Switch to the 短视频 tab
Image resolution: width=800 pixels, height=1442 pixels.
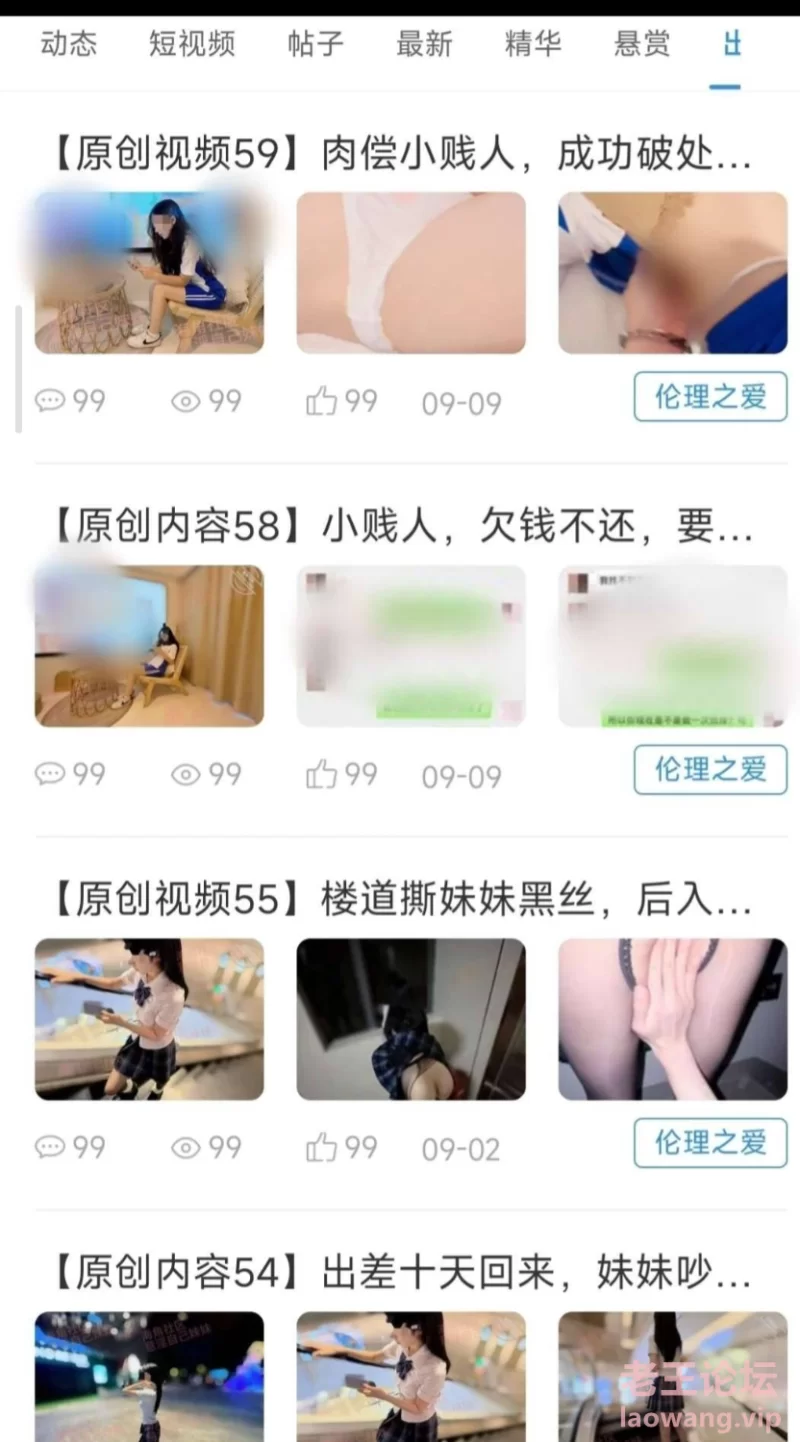coord(192,45)
